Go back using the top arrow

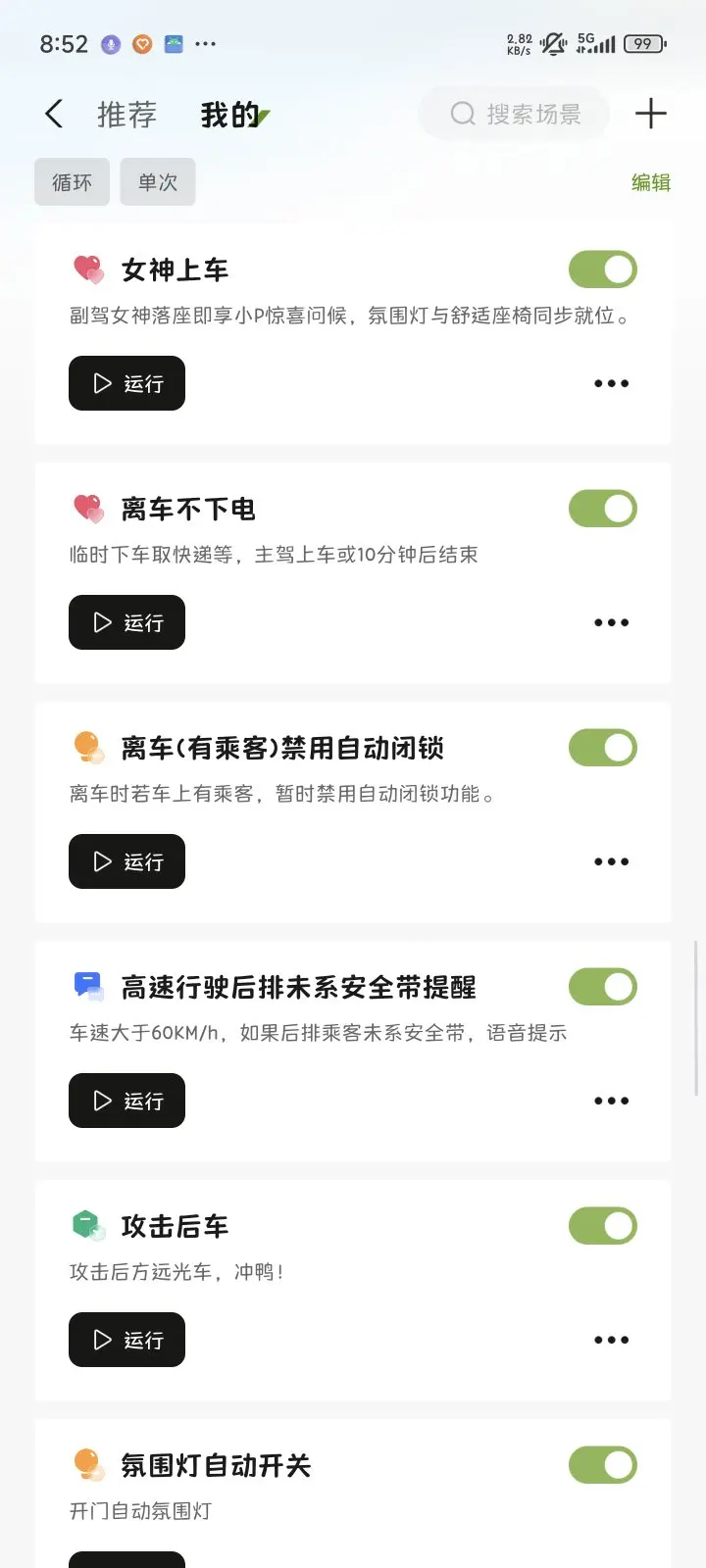[x=54, y=115]
